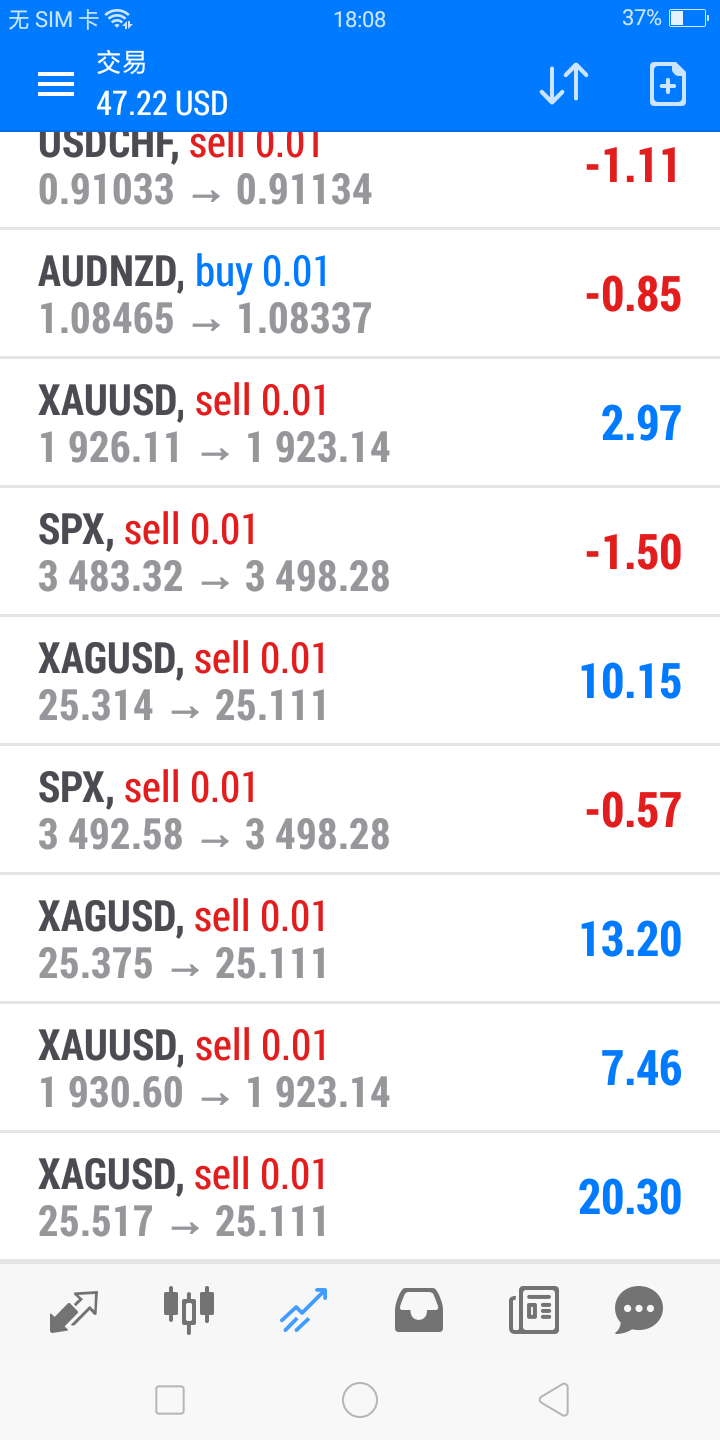Screen dimensions: 720x1440
Task: Open XAGUSD position from 25.314
Action: 360,681
